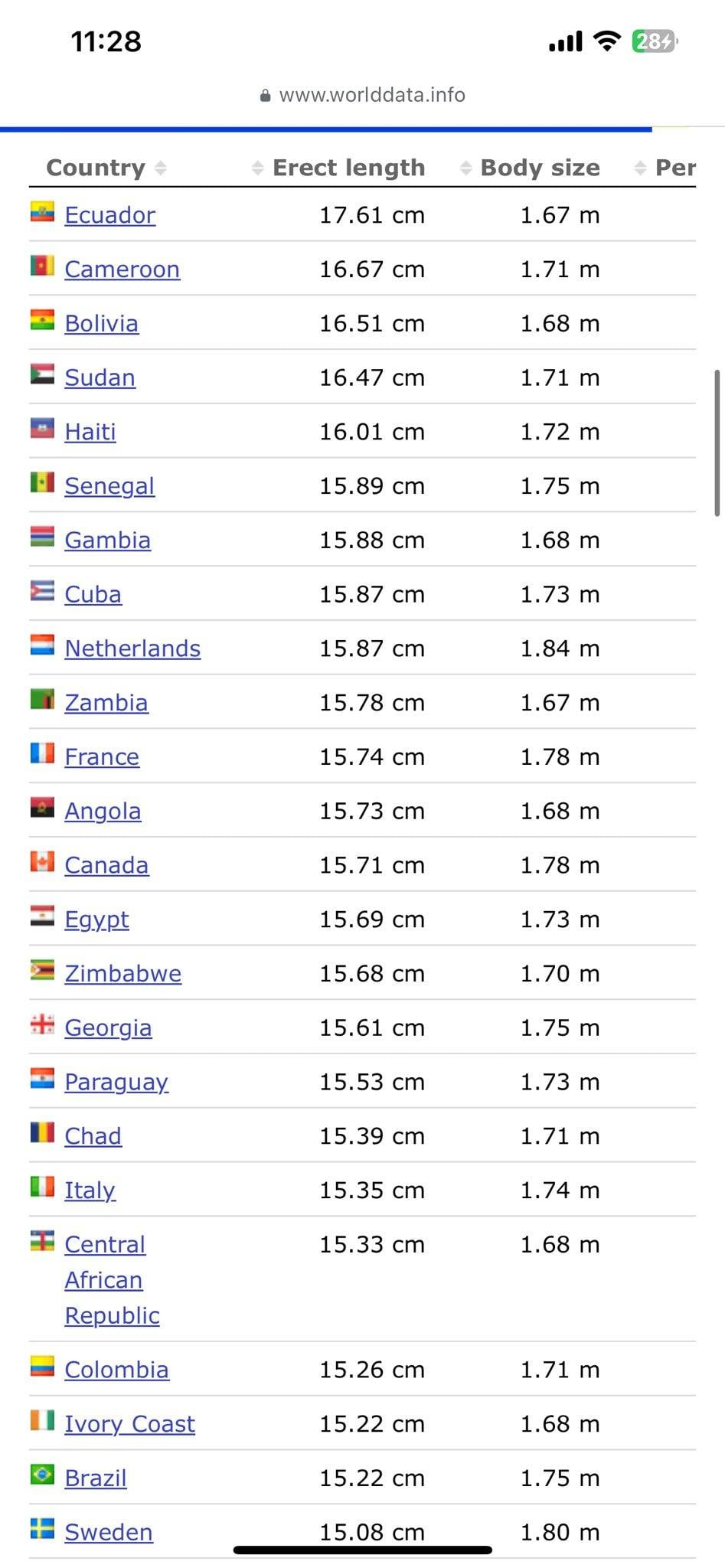The width and height of the screenshot is (725, 1568).
Task: Select the Sudan link
Action: point(100,378)
